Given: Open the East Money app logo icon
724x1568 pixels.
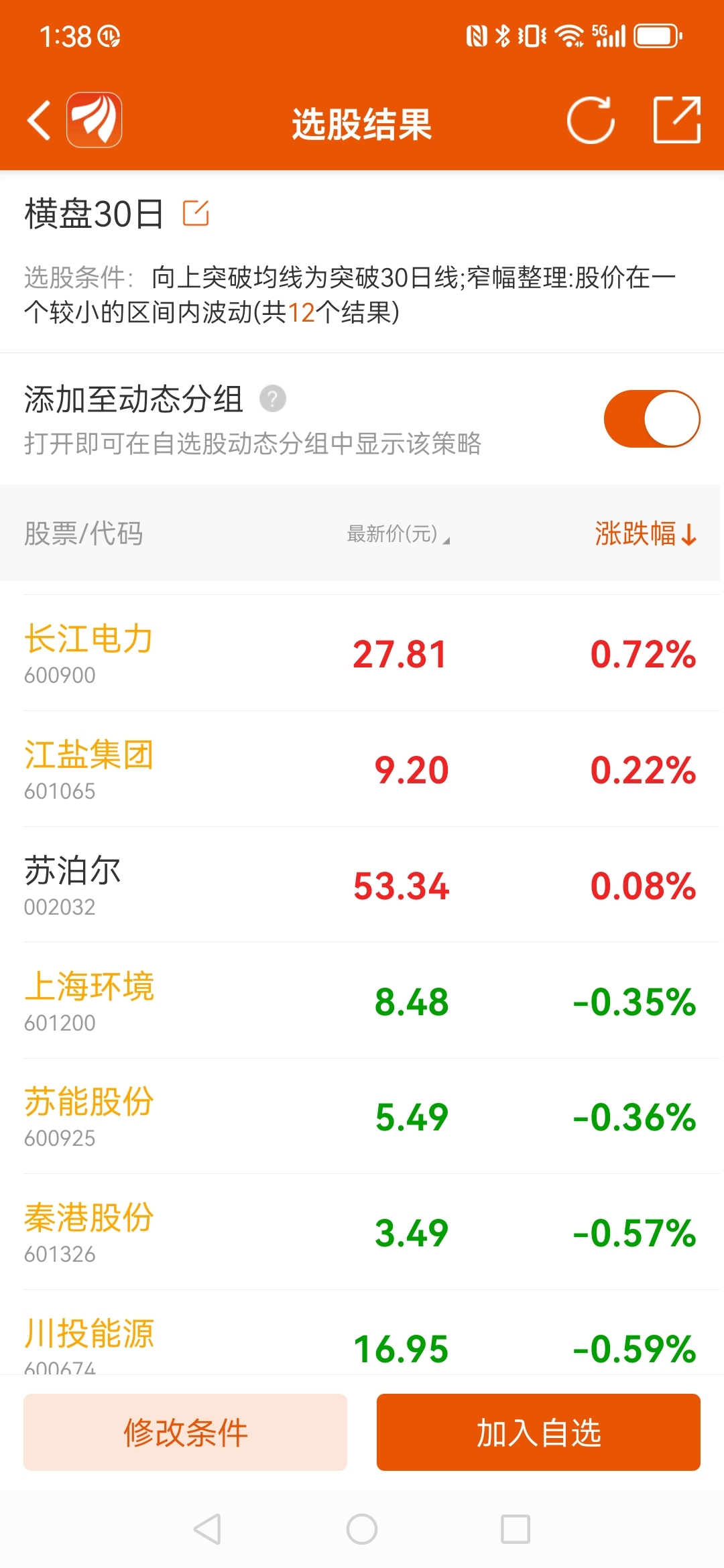Looking at the screenshot, I should coord(94,121).
